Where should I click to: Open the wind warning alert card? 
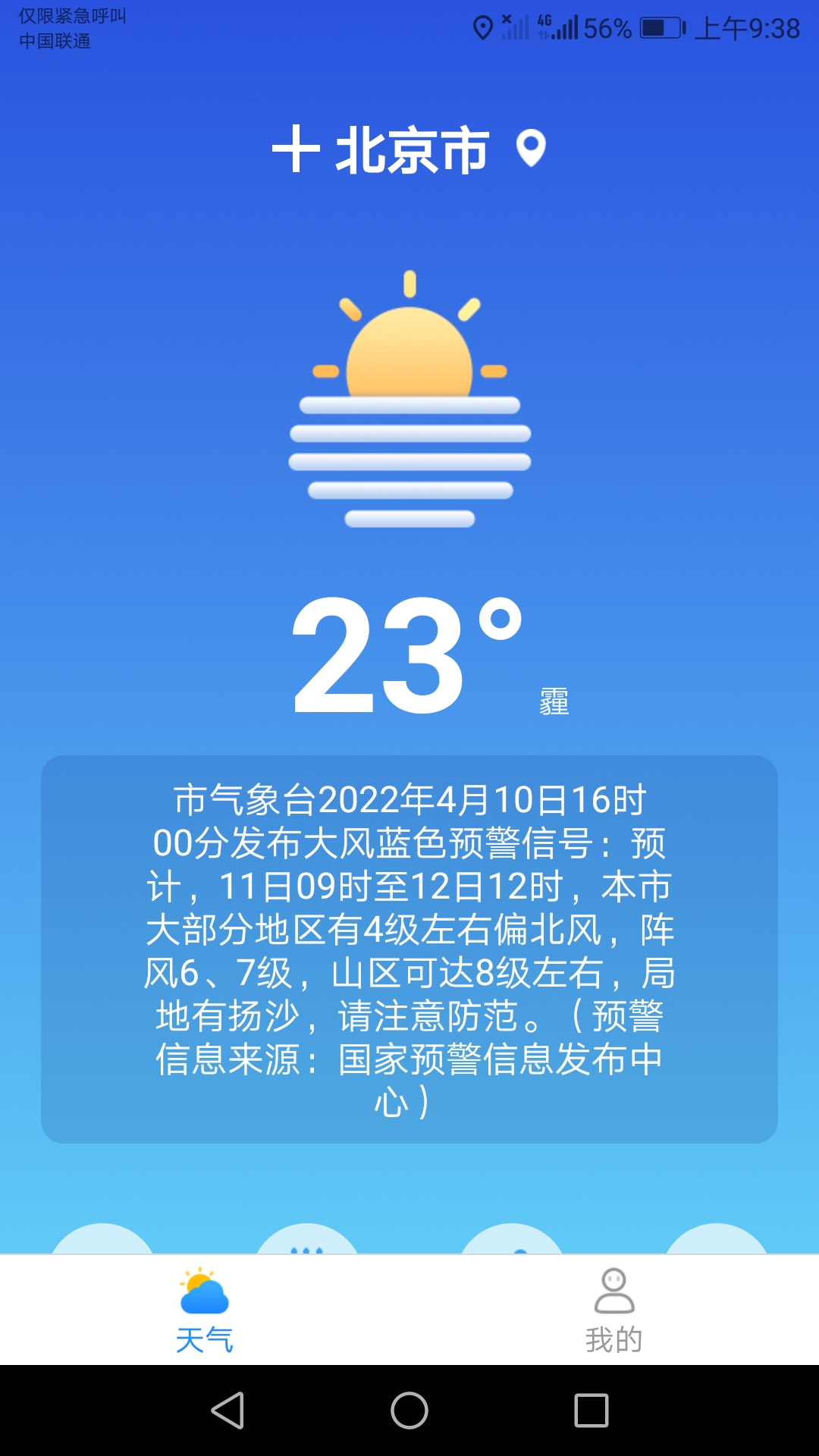(x=409, y=949)
